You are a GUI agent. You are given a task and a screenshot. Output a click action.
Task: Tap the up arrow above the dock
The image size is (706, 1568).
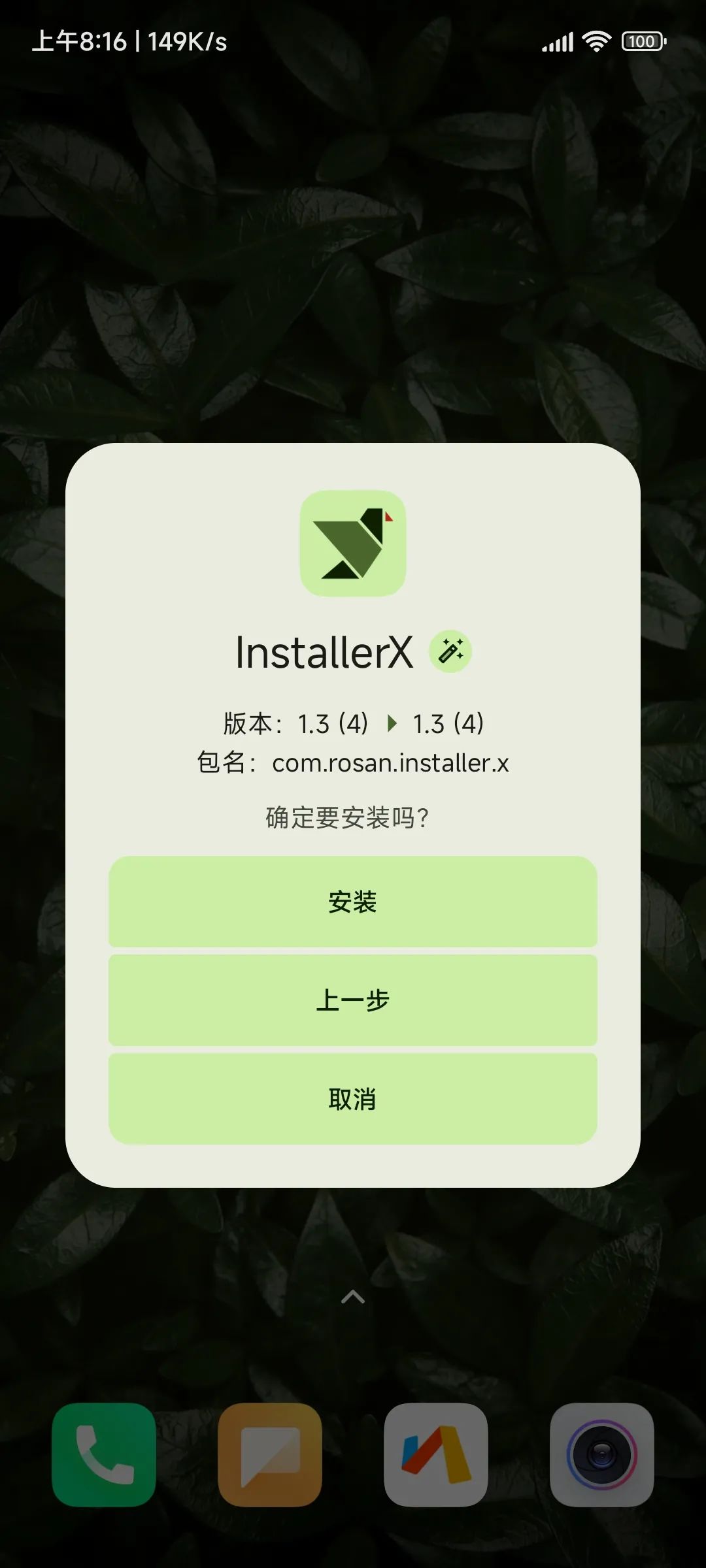coord(353,1297)
